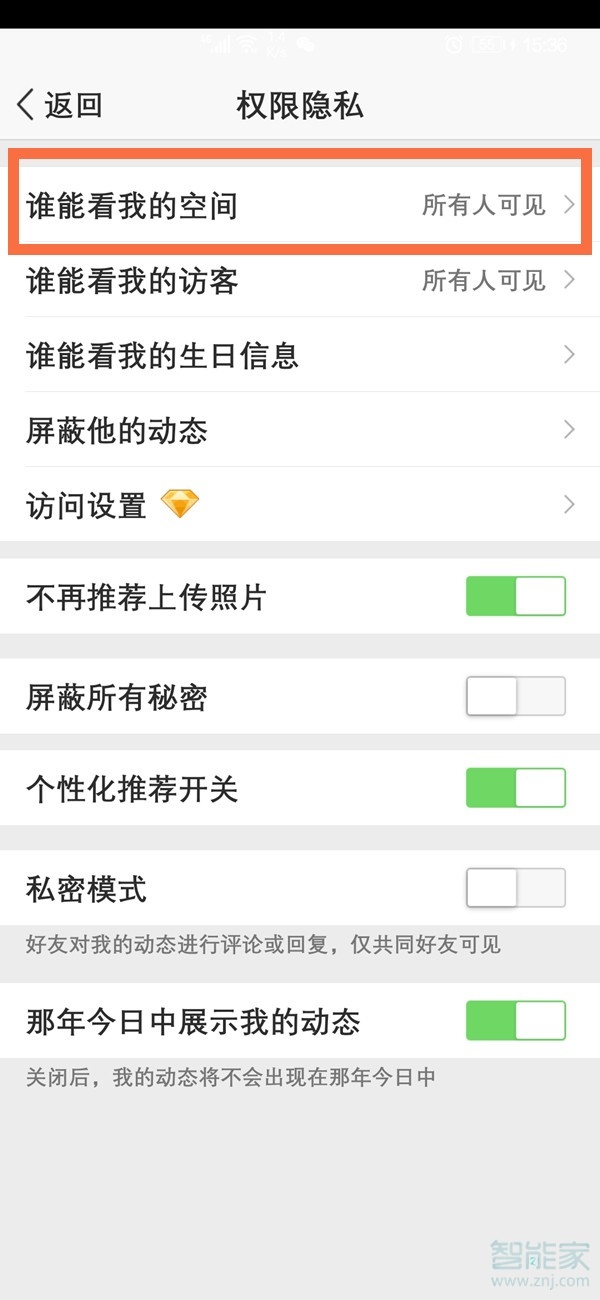Go back using the 返回 button
Screen dimensions: 600x1300
[x=60, y=105]
